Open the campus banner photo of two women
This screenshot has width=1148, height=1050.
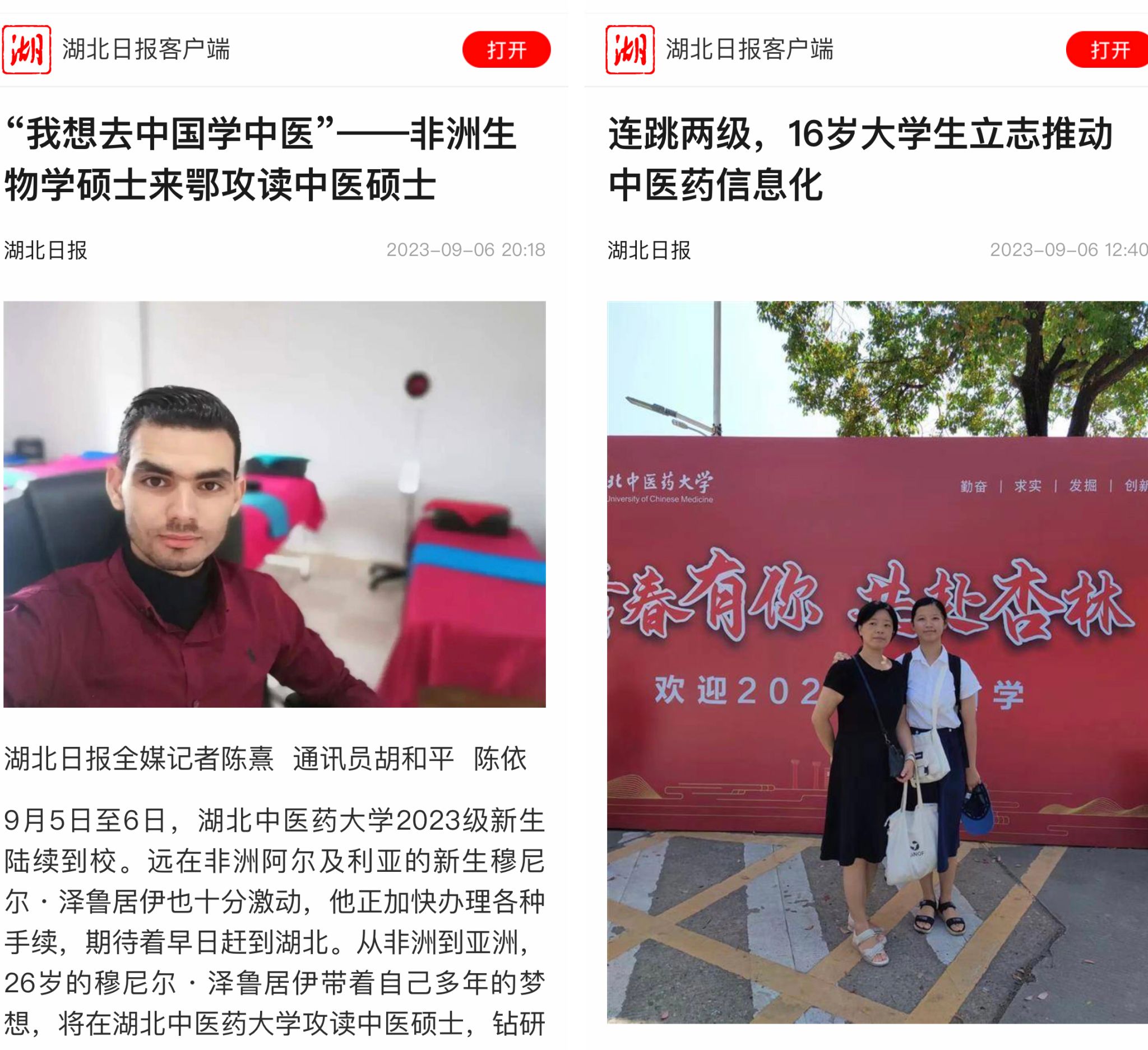pyautogui.click(x=877, y=662)
